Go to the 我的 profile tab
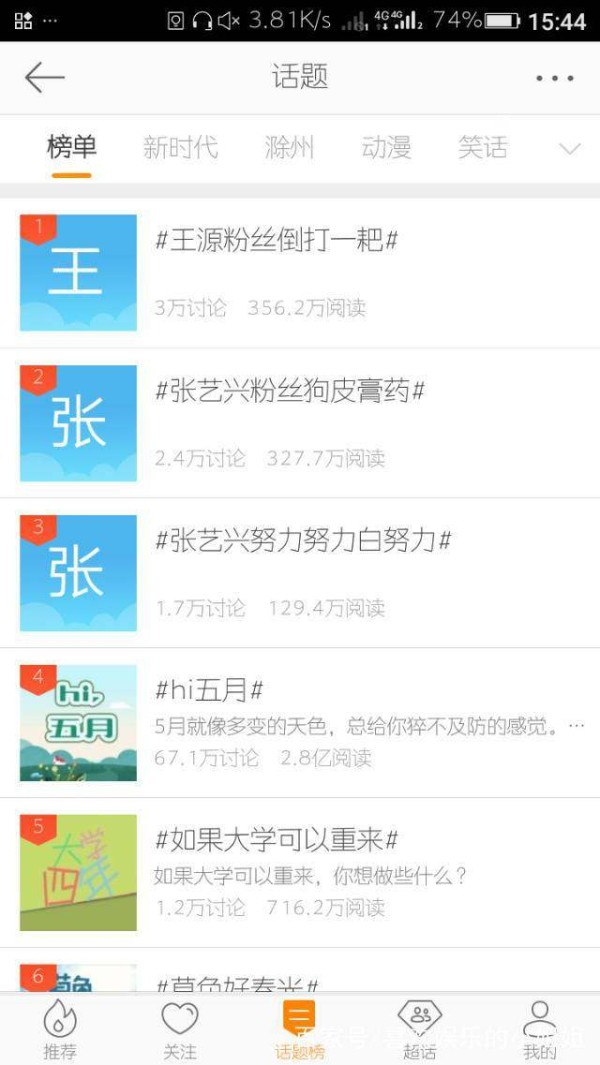This screenshot has width=600, height=1065. [x=540, y=1030]
